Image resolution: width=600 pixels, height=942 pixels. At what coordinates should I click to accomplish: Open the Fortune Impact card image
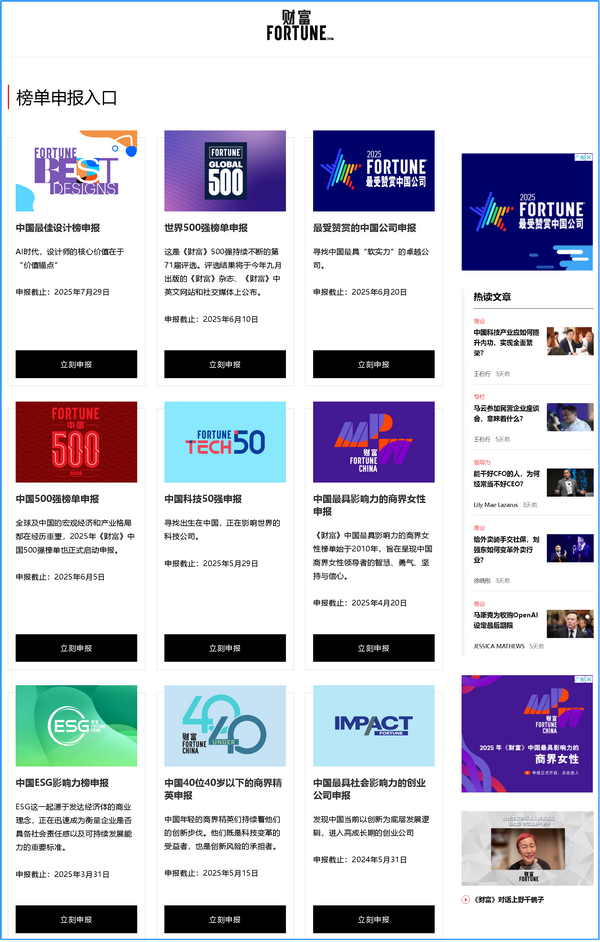click(x=374, y=725)
